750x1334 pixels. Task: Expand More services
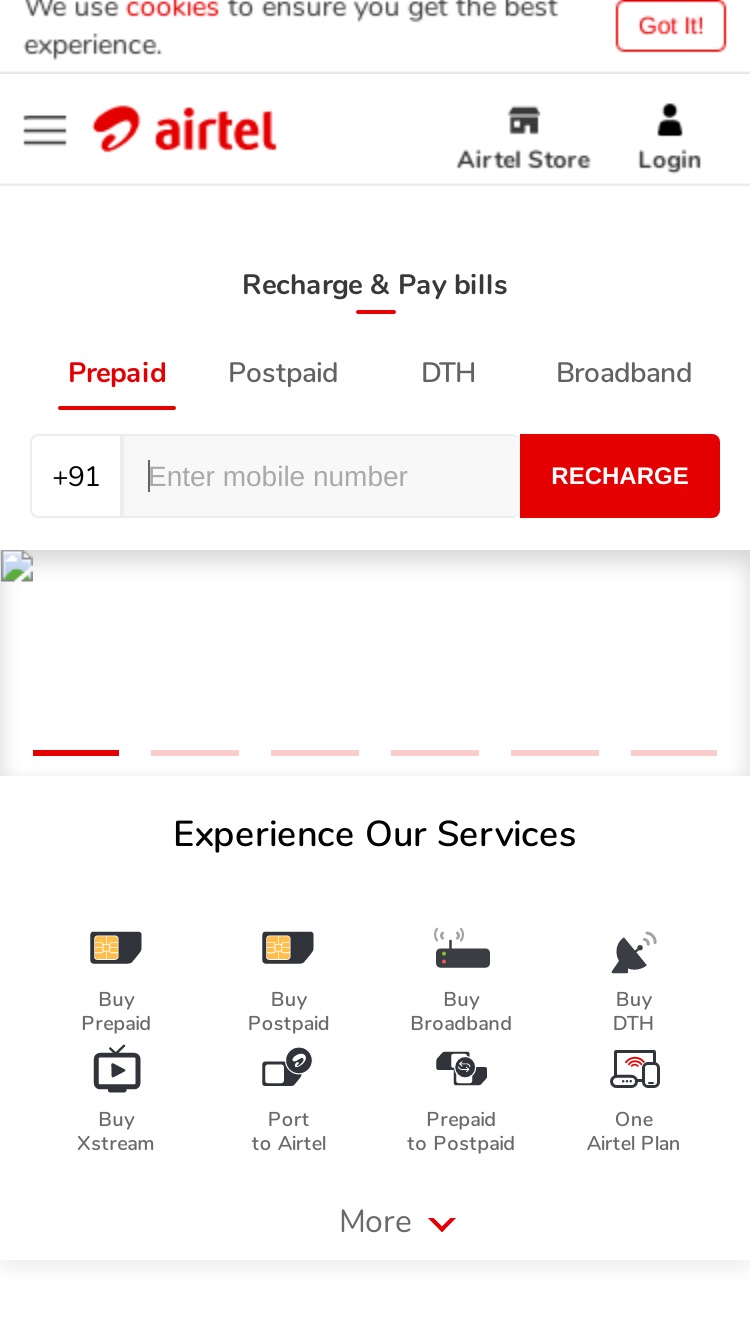tap(397, 1222)
